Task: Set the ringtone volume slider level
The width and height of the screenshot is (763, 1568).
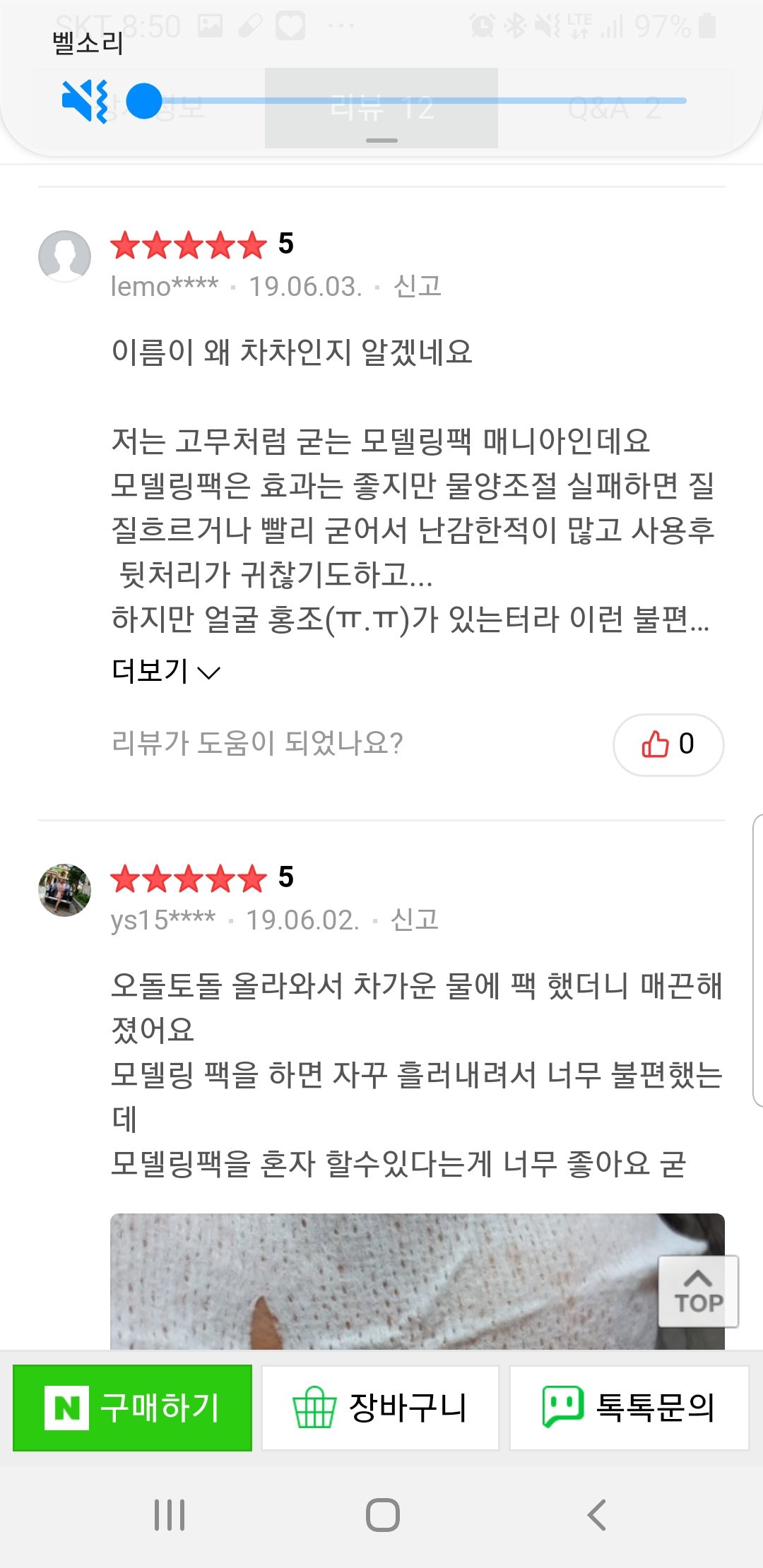Action: click(x=144, y=101)
